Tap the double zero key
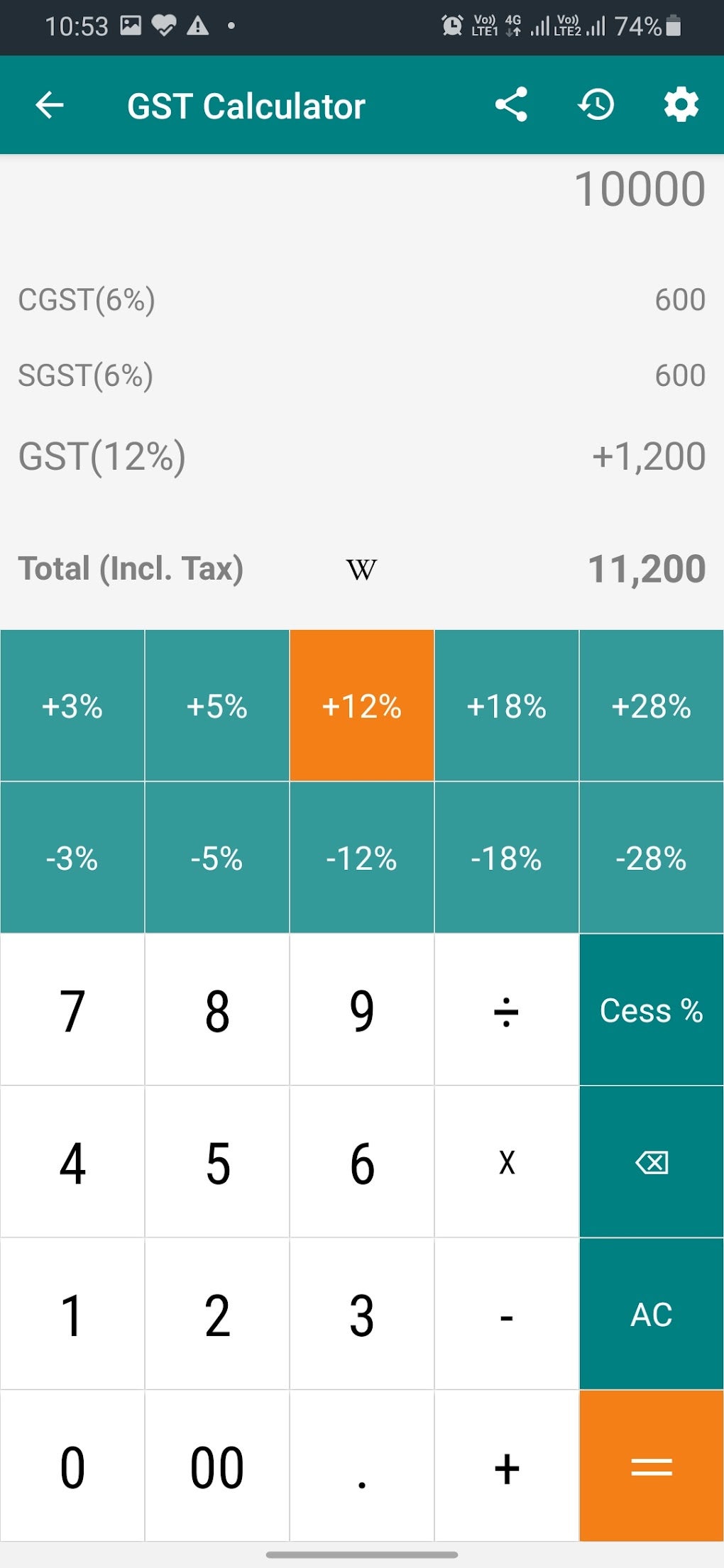 pyautogui.click(x=216, y=1466)
